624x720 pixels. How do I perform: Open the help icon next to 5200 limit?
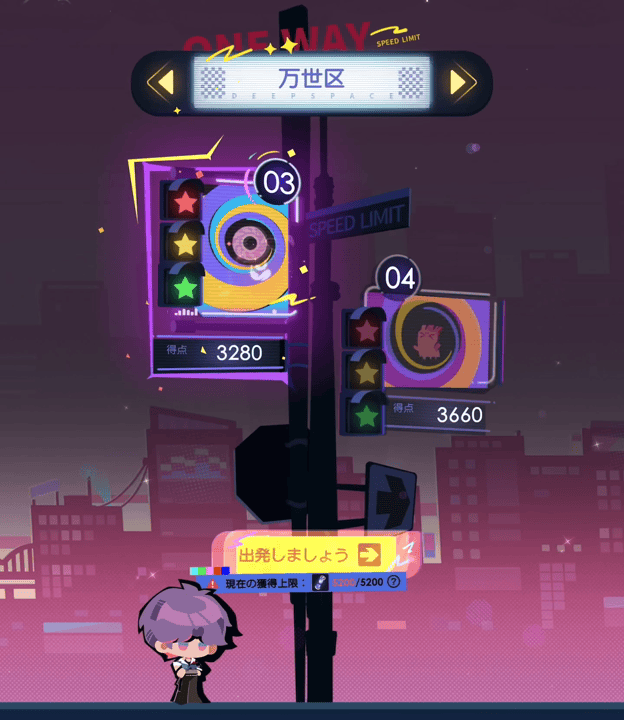pyautogui.click(x=394, y=582)
